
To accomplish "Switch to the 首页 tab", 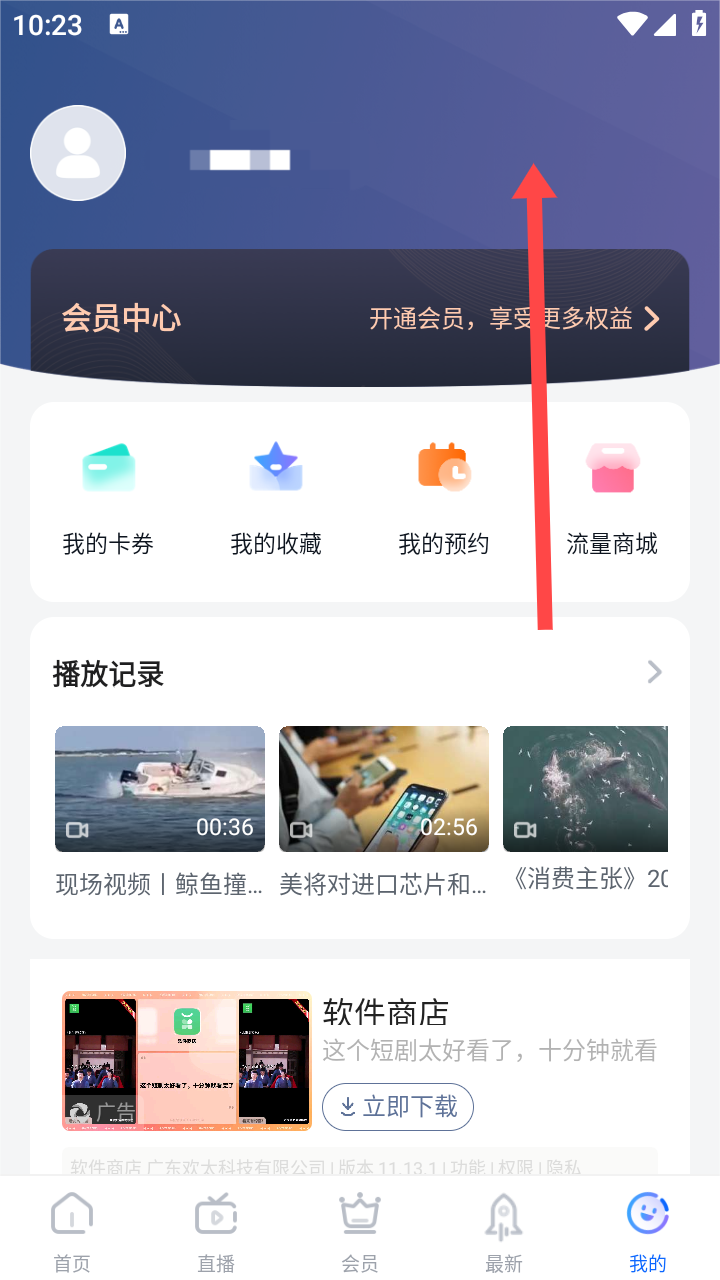I will (72, 1232).
